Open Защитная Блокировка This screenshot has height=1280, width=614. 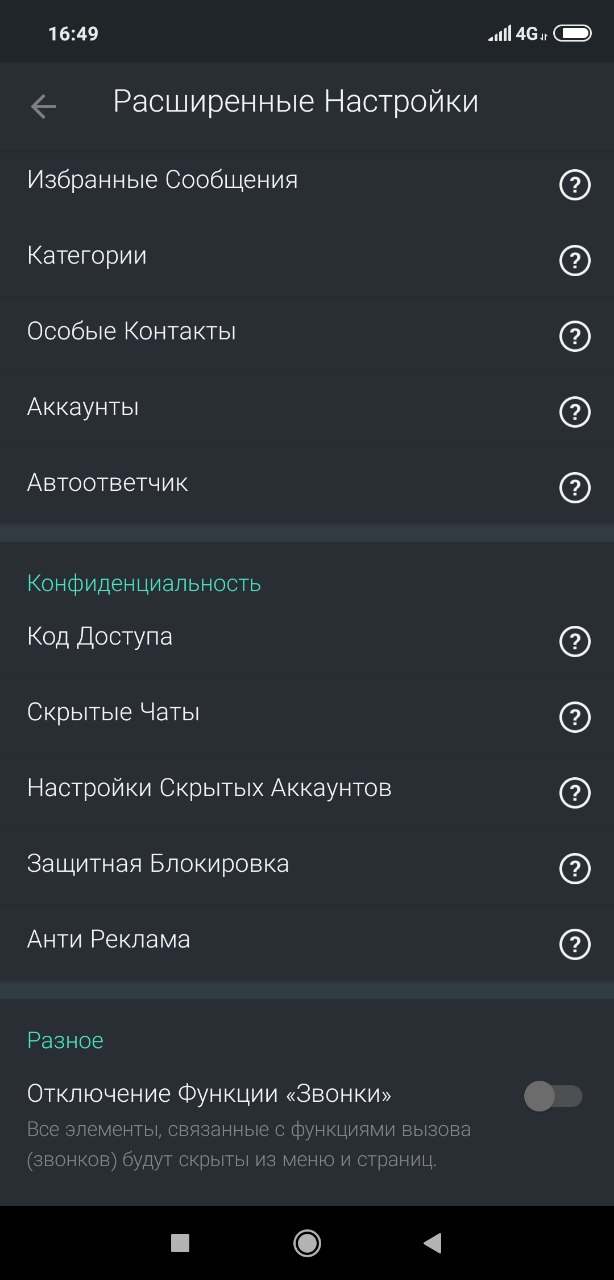[307, 867]
